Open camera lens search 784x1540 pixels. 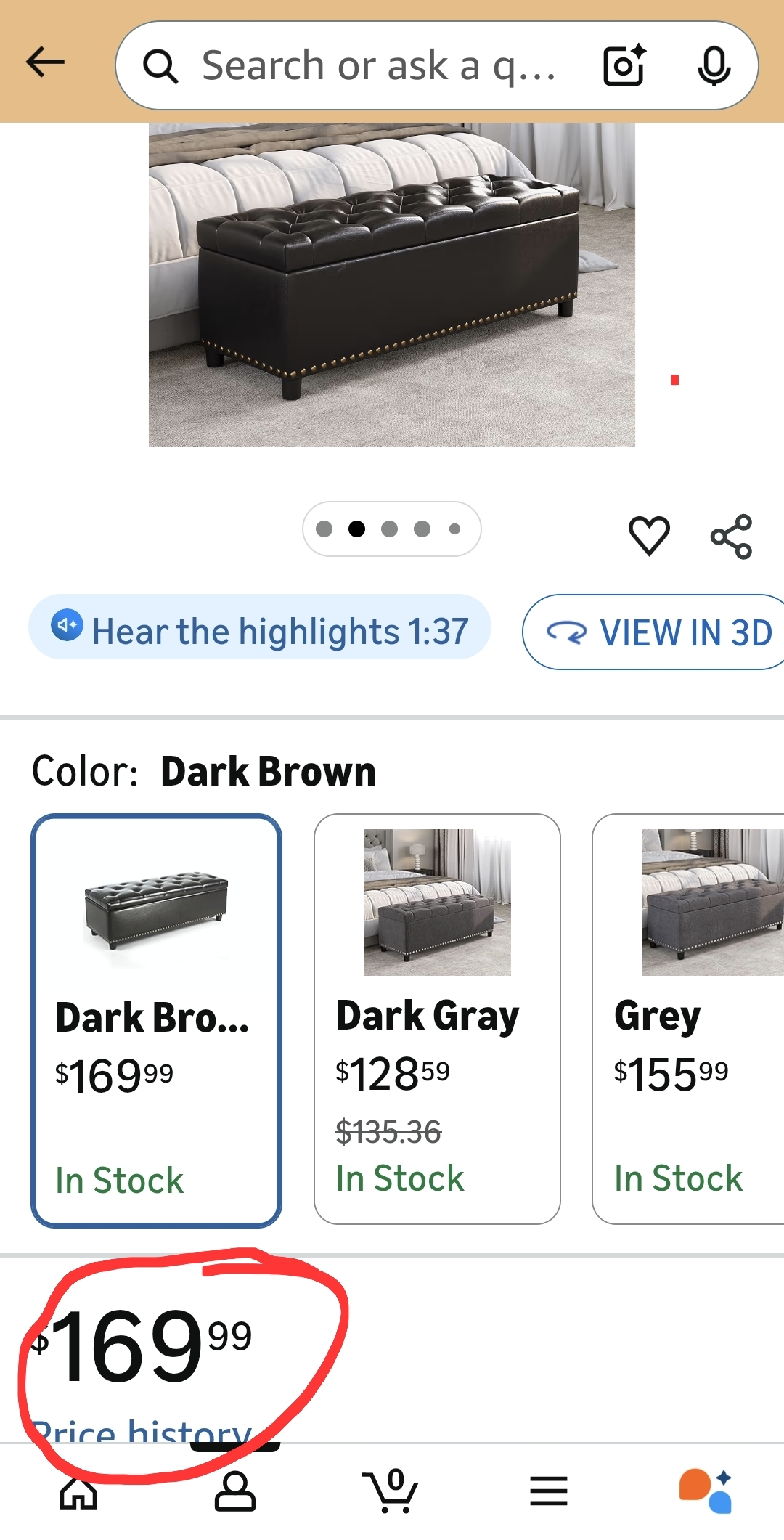tap(624, 65)
